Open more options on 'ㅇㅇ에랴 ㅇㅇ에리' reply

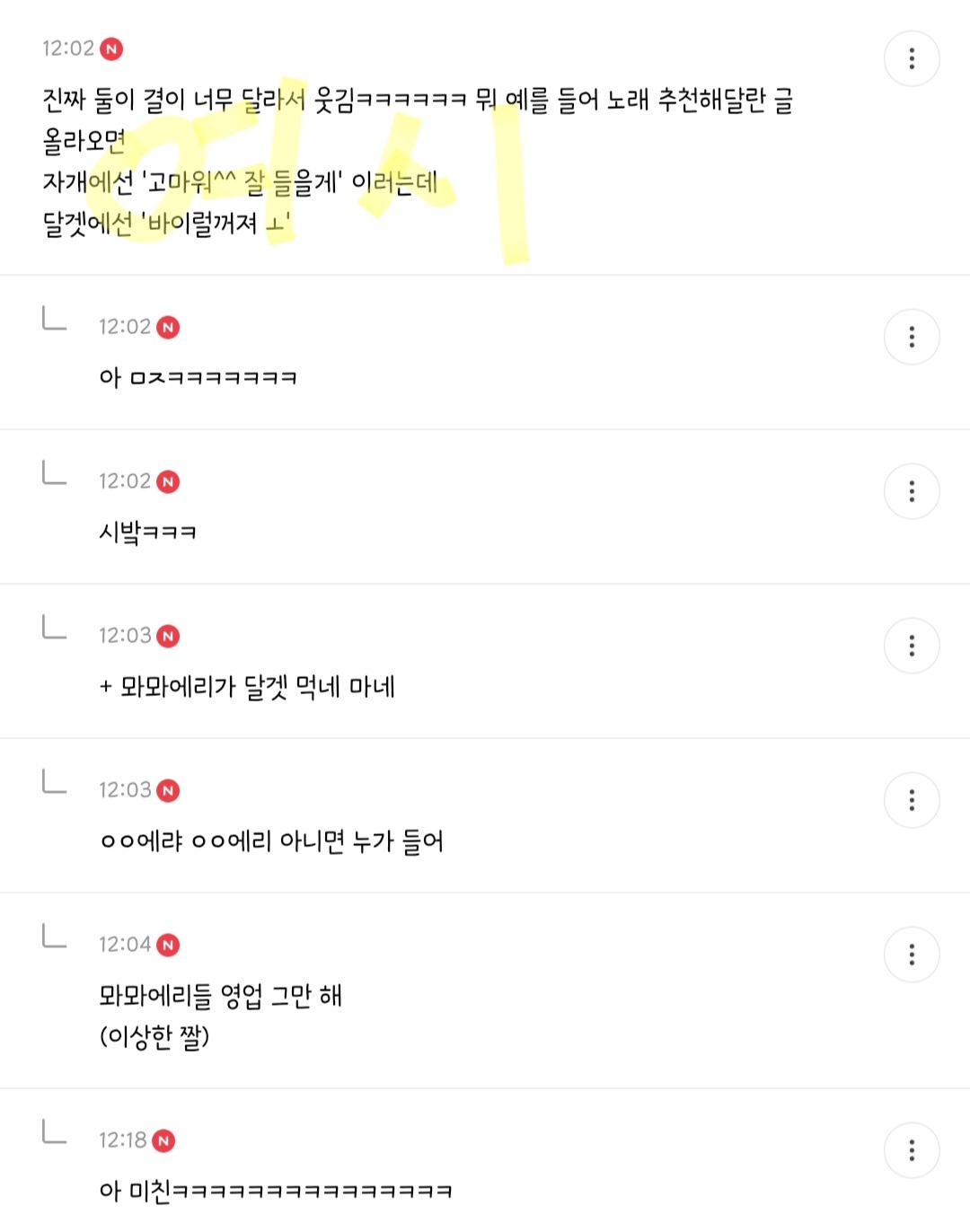pos(912,800)
